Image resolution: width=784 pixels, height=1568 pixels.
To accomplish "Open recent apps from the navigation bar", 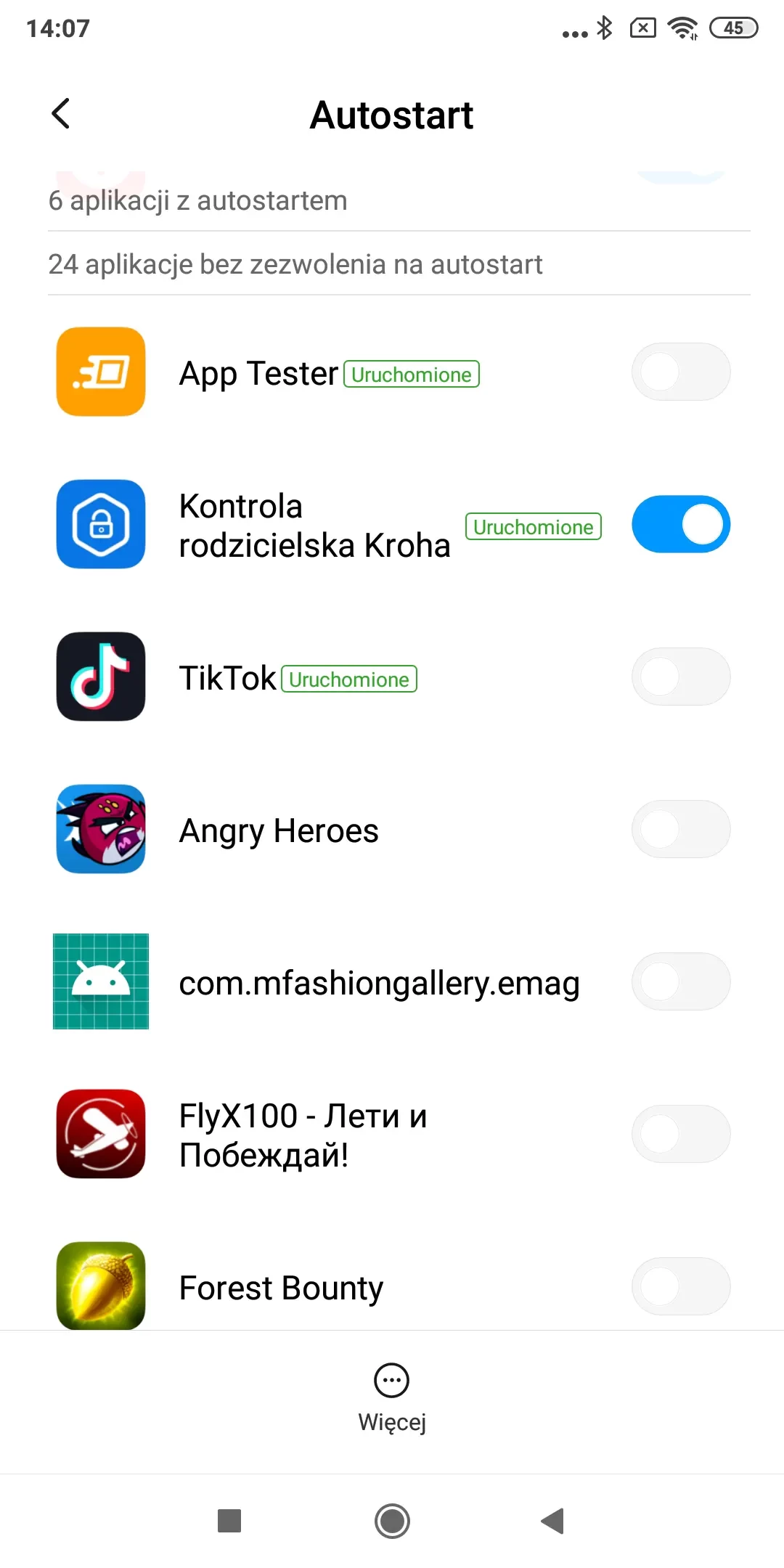I will 229,1521.
